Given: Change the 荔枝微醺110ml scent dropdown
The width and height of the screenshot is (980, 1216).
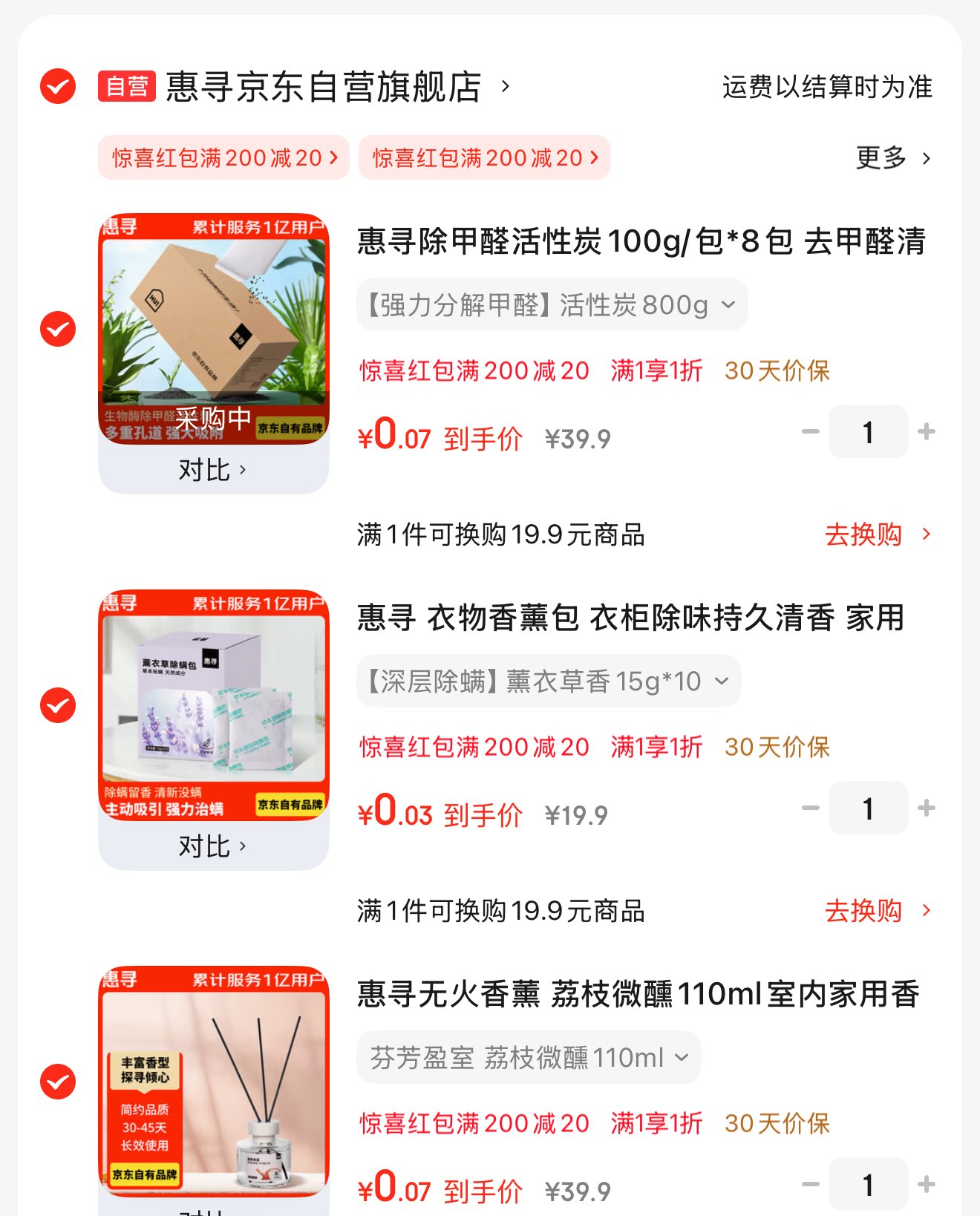Looking at the screenshot, I should click(x=529, y=1058).
